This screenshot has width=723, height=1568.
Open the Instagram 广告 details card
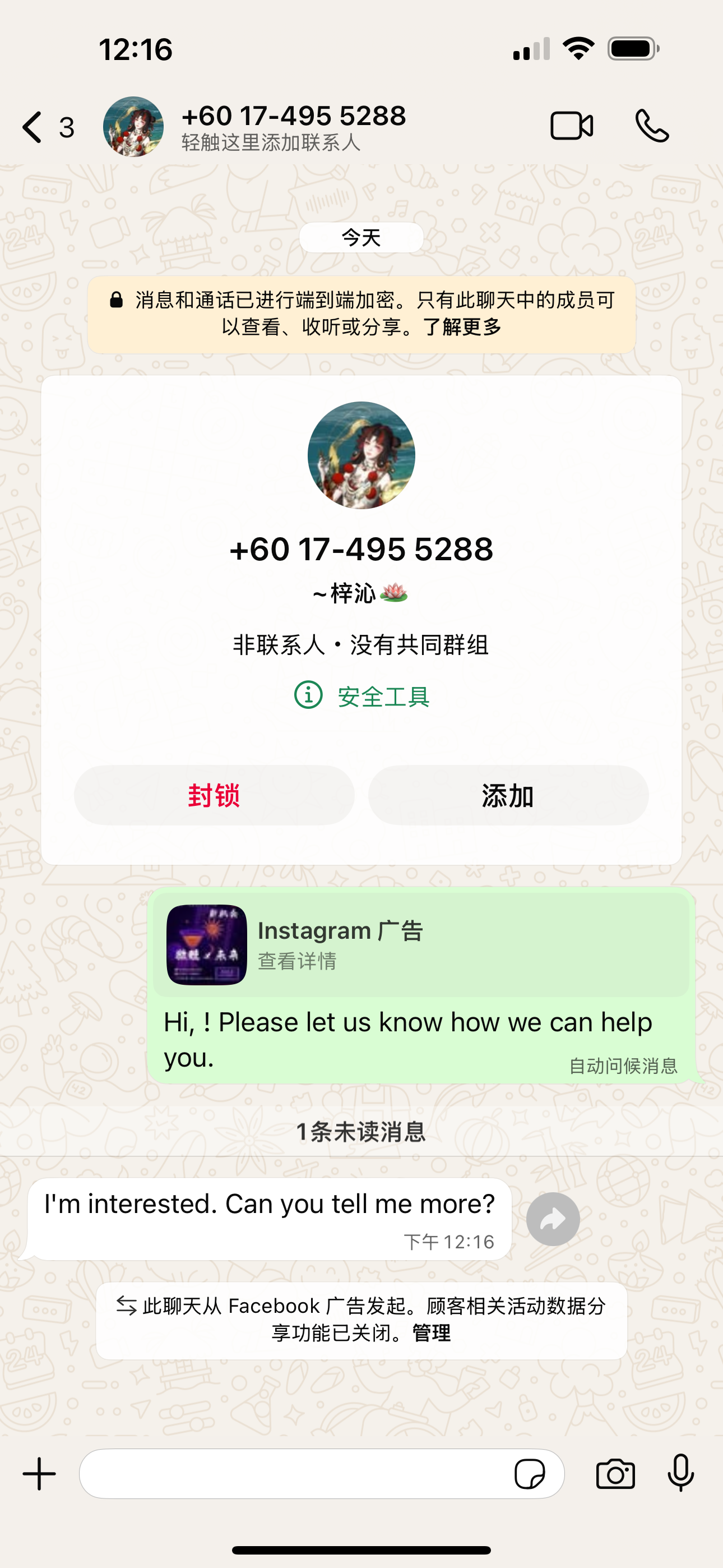coord(420,944)
